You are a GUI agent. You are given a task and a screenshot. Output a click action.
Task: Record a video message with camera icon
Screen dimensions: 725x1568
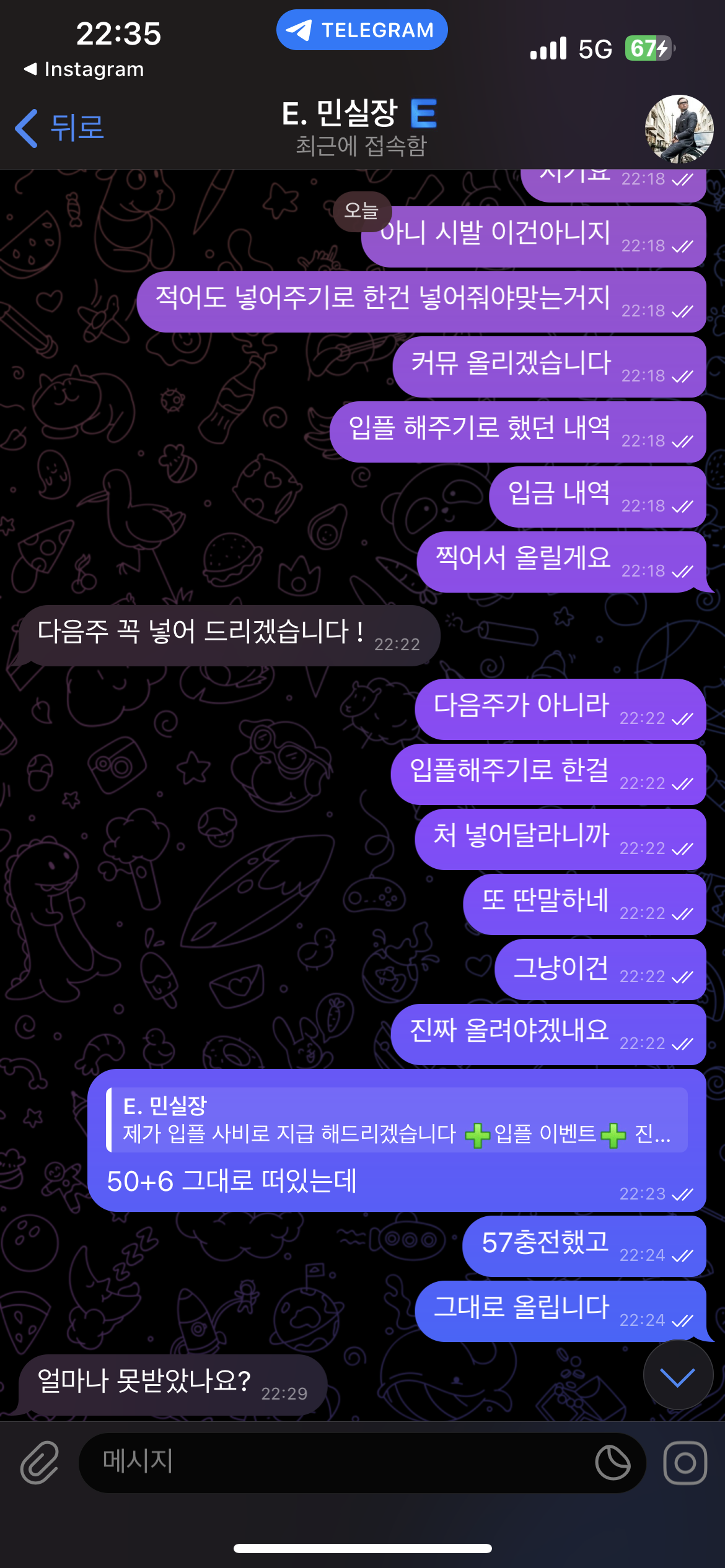(685, 1463)
